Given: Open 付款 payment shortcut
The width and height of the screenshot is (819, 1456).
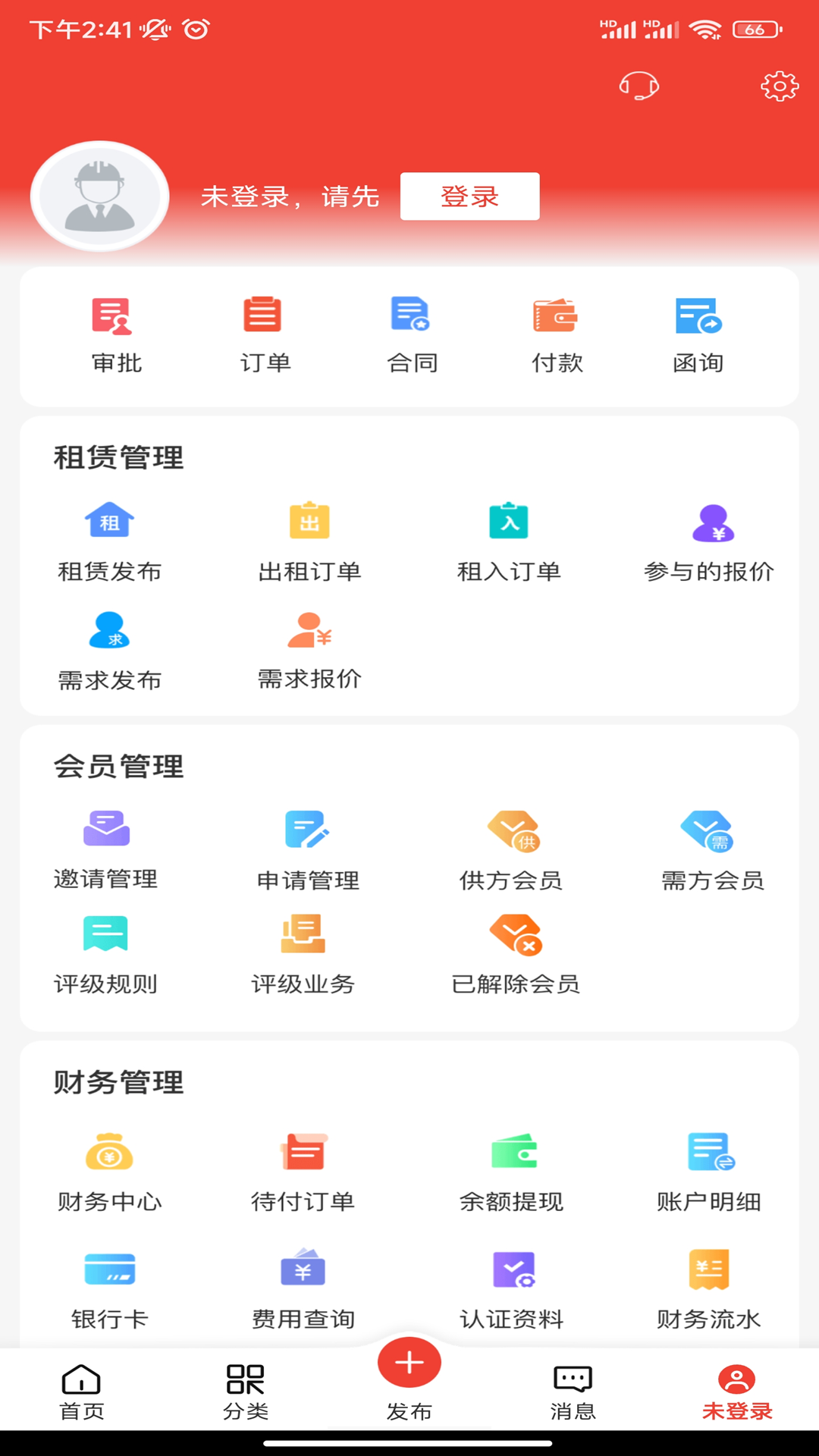Looking at the screenshot, I should coord(557,334).
